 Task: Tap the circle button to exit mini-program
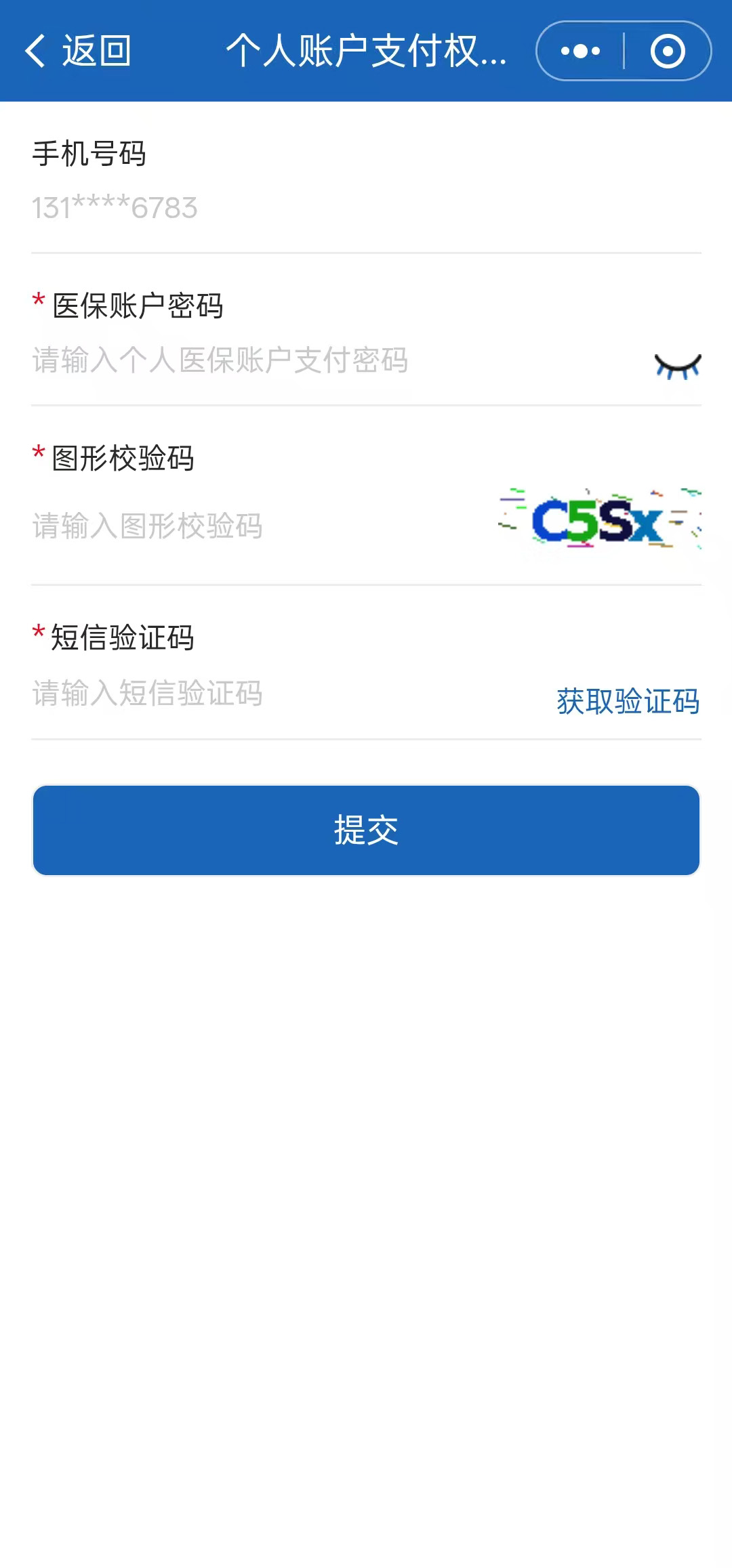[668, 49]
